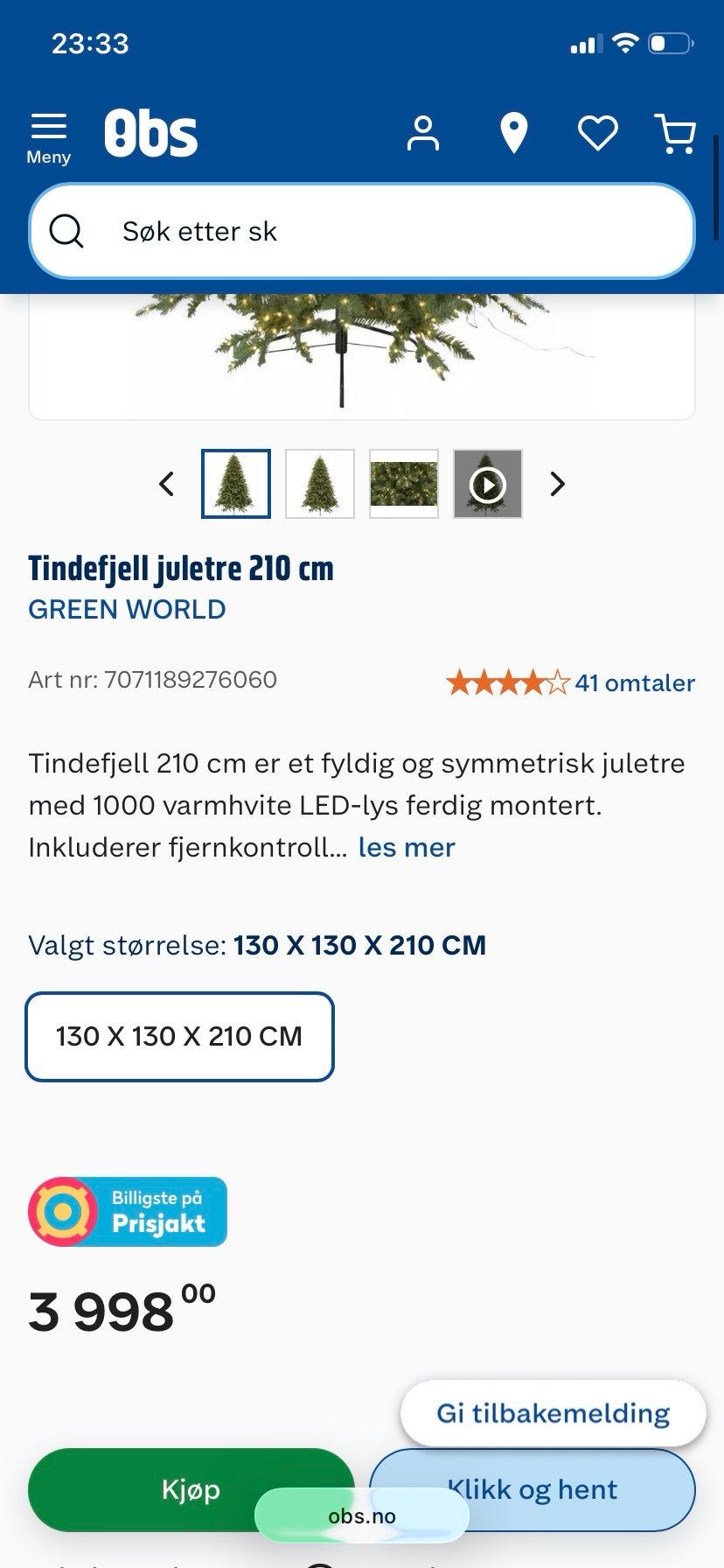This screenshot has height=1568, width=724.
Task: Play the product video thumbnail
Action: (x=487, y=484)
